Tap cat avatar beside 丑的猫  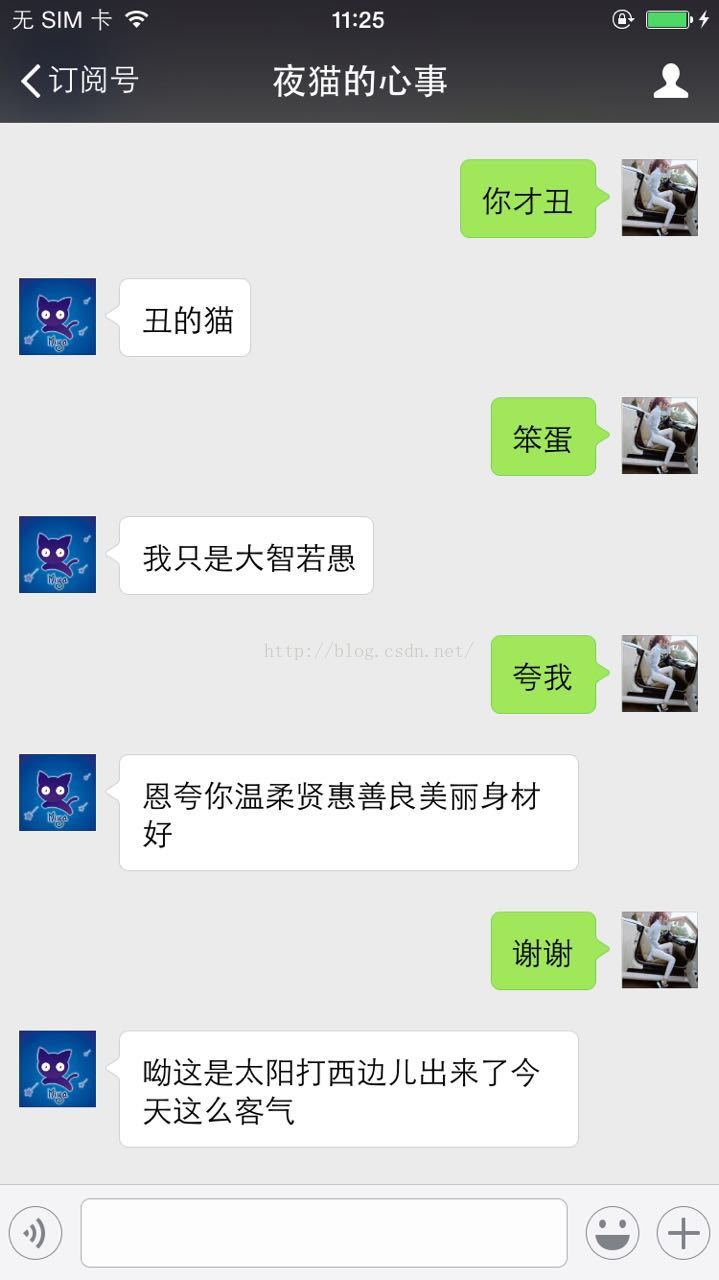coord(57,317)
